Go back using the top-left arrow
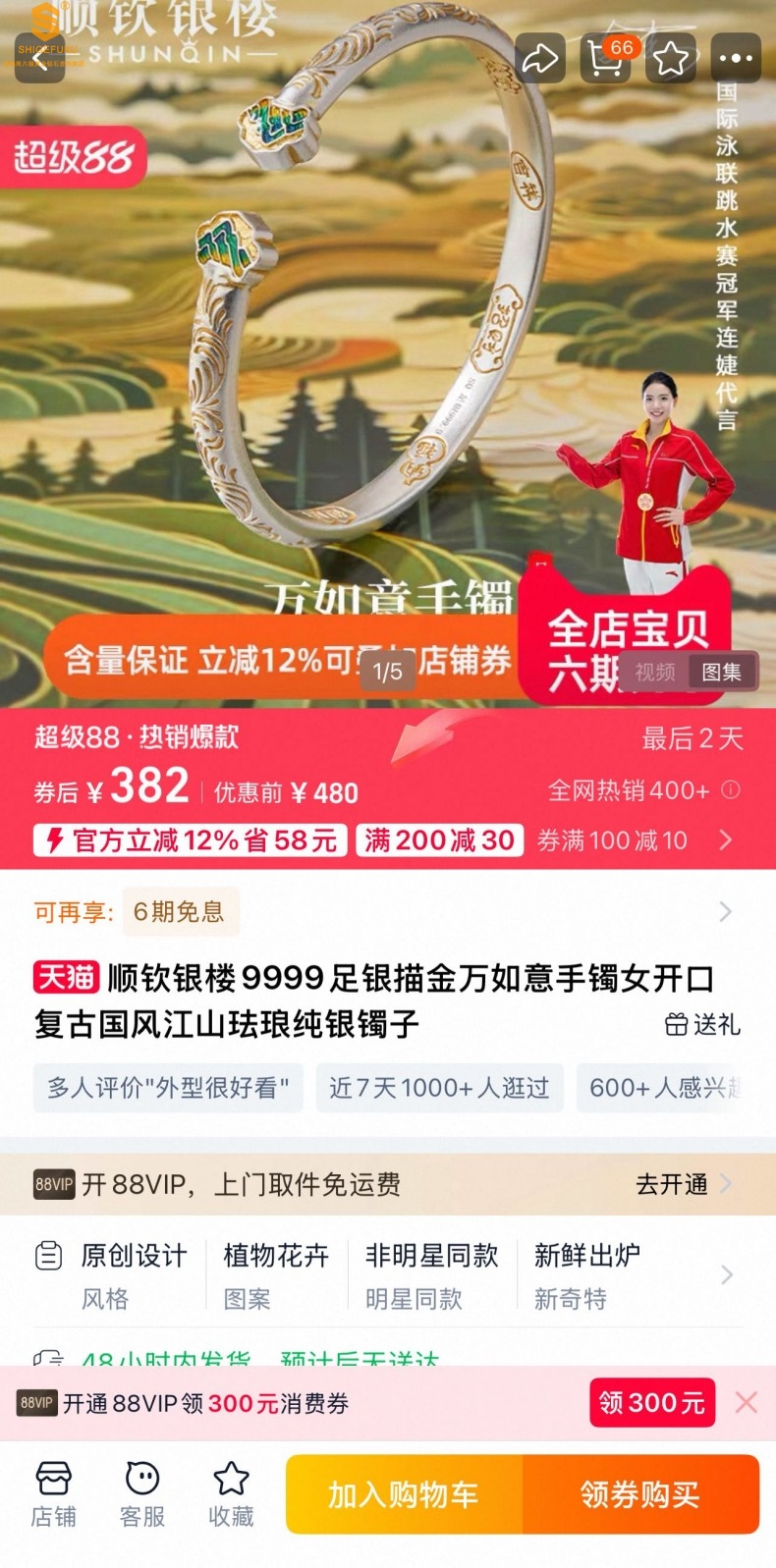 pos(40,59)
